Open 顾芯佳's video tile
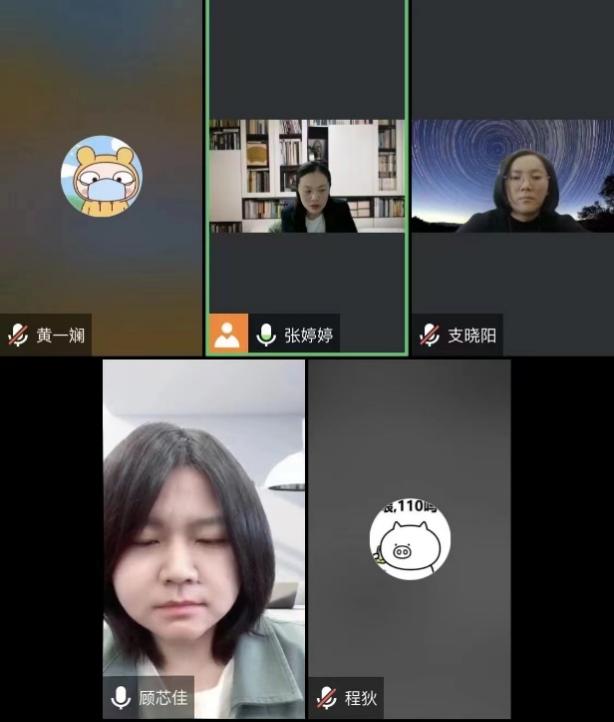Image resolution: width=614 pixels, height=722 pixels. [x=203, y=540]
